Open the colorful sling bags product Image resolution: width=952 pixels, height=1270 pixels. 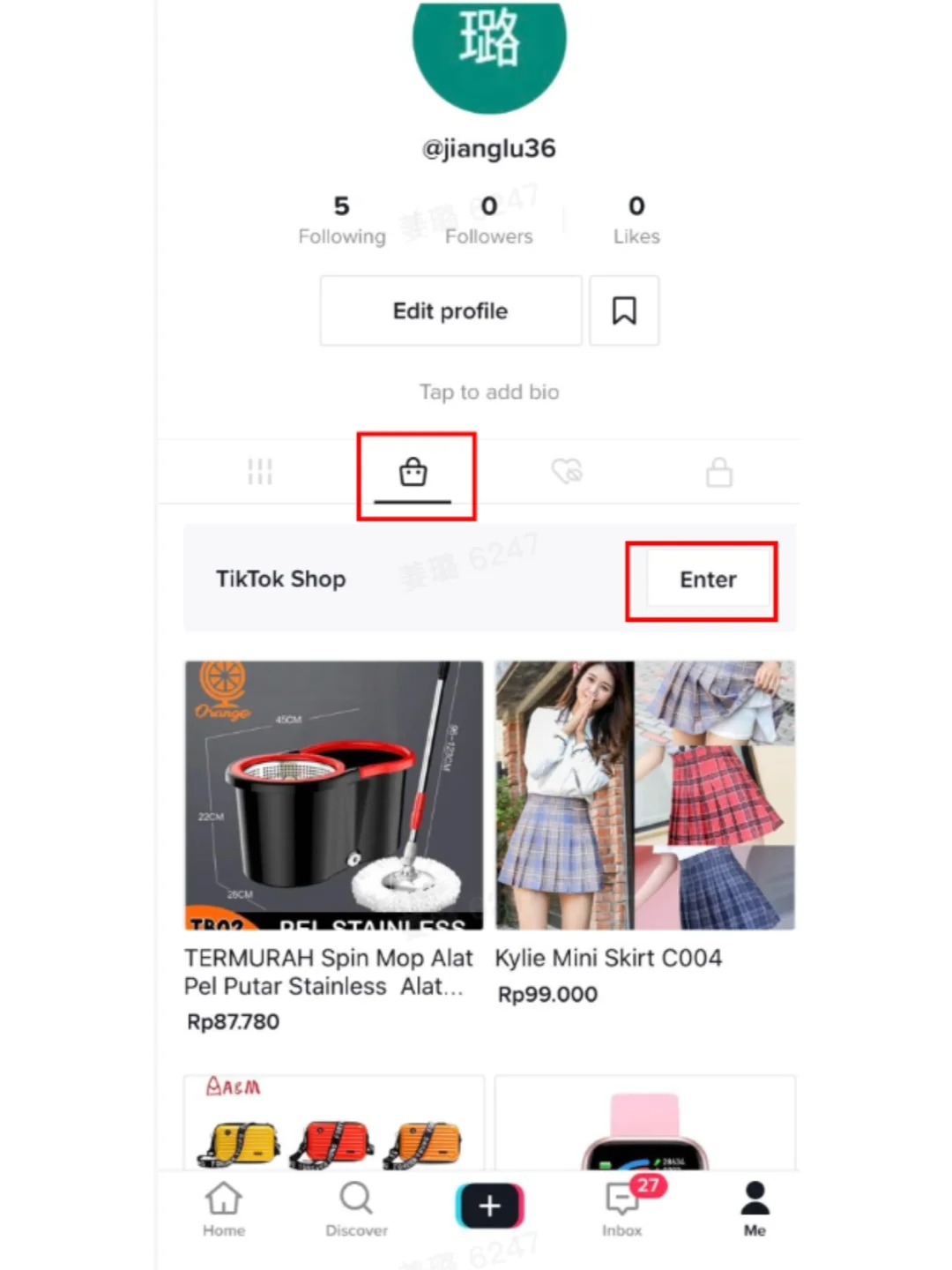333,1129
